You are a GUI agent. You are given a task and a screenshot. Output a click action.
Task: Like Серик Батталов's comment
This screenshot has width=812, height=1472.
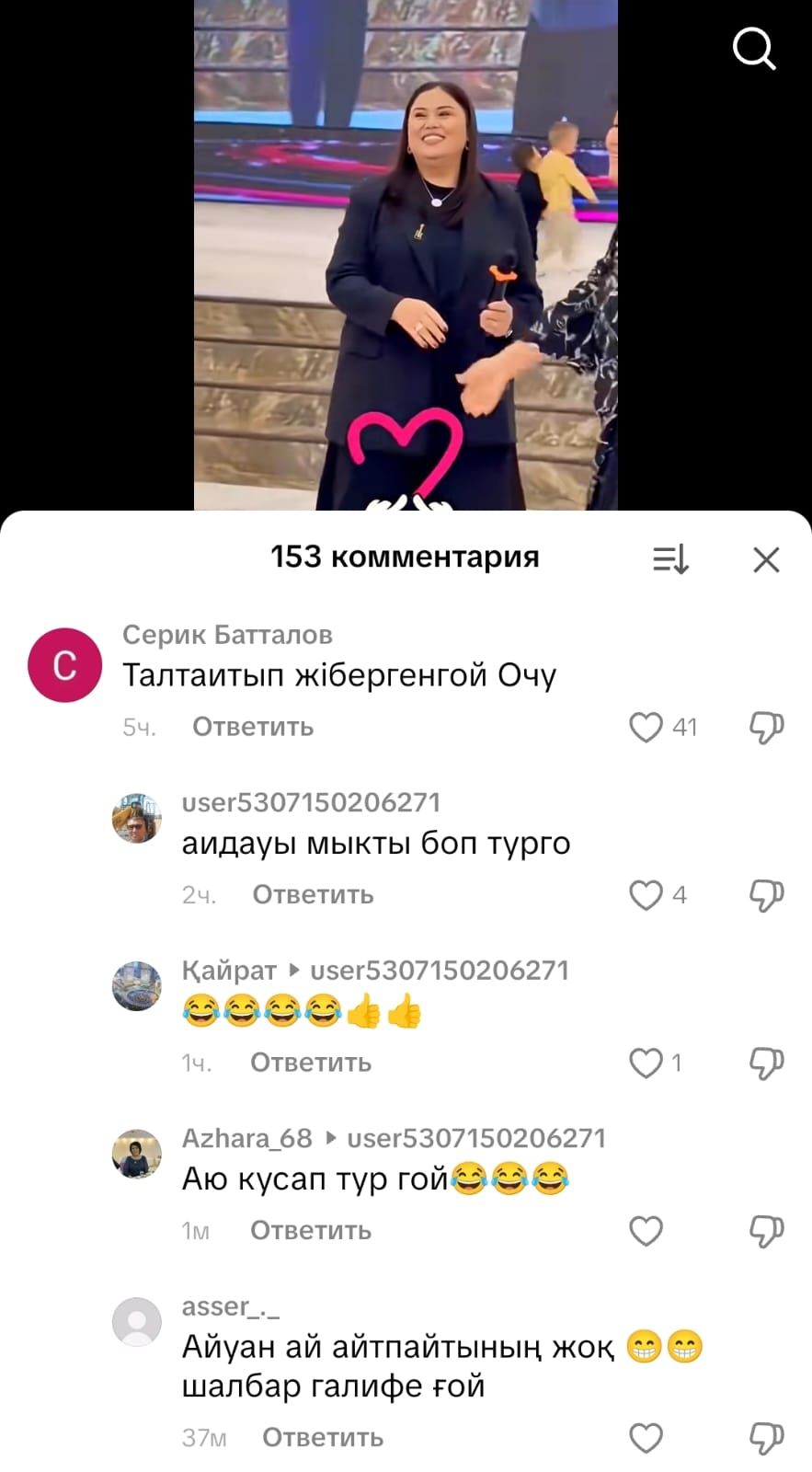pos(646,727)
